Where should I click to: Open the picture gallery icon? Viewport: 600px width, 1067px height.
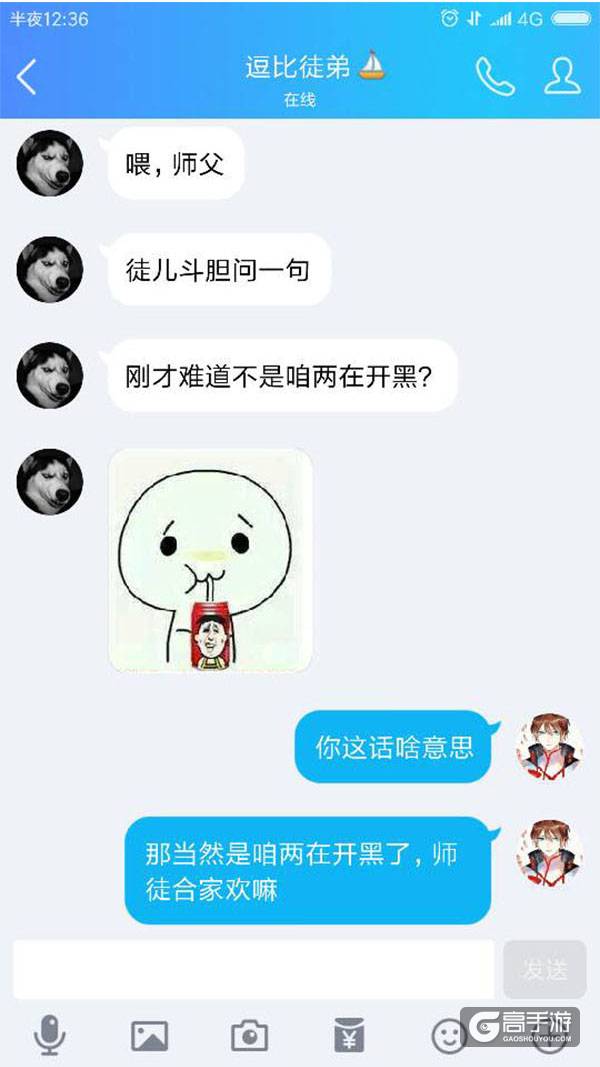pyautogui.click(x=149, y=1036)
